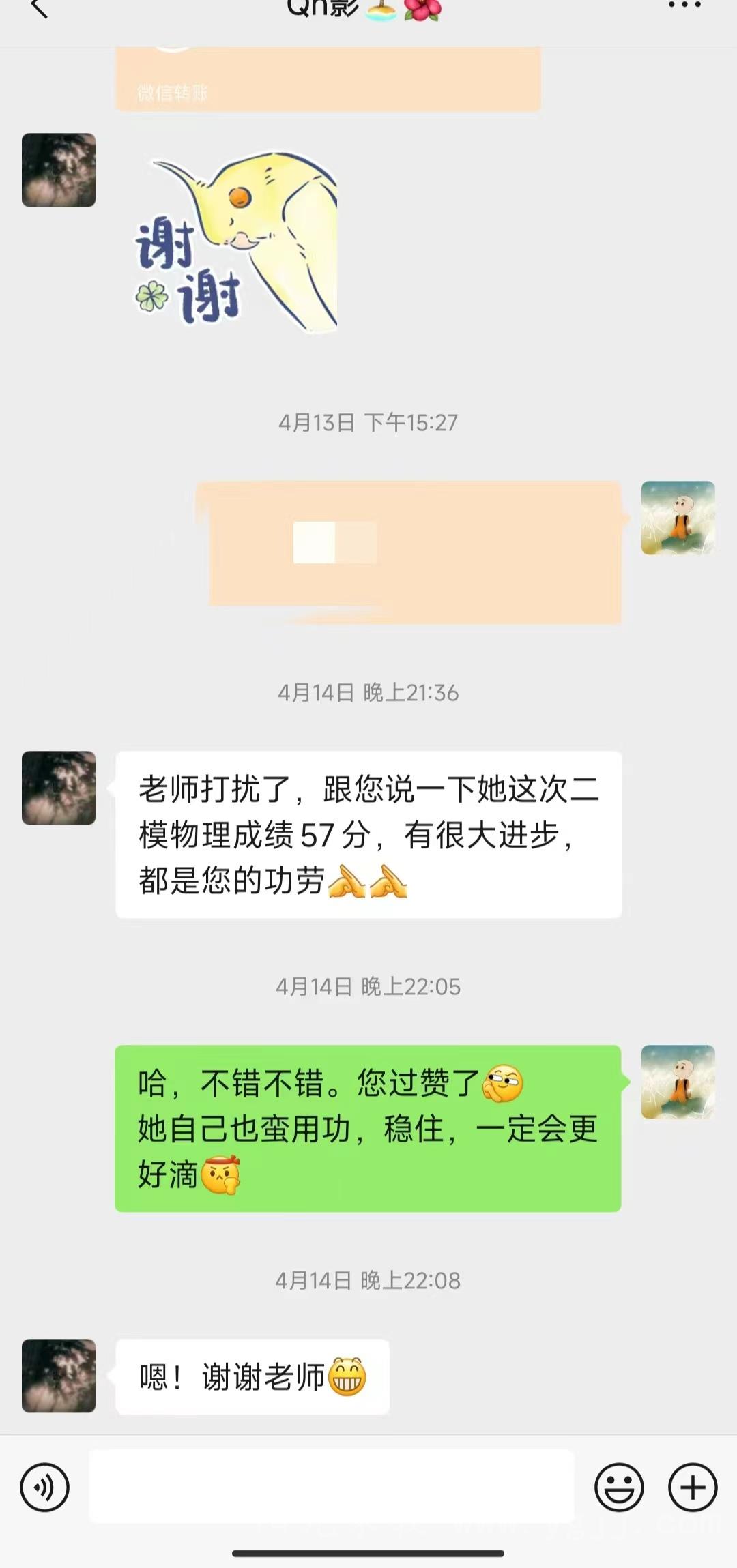737x1568 pixels.
Task: View contact avatar beside 嗯！谢谢老师 message
Action: (59, 1376)
